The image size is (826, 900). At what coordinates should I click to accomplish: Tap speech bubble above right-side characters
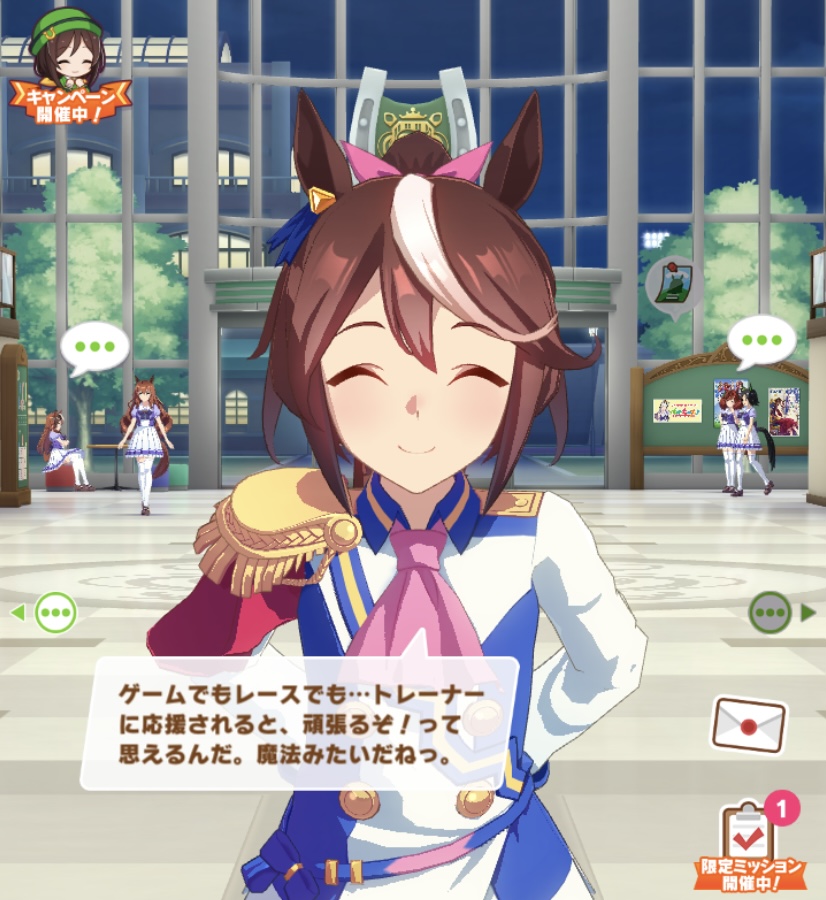pyautogui.click(x=761, y=342)
